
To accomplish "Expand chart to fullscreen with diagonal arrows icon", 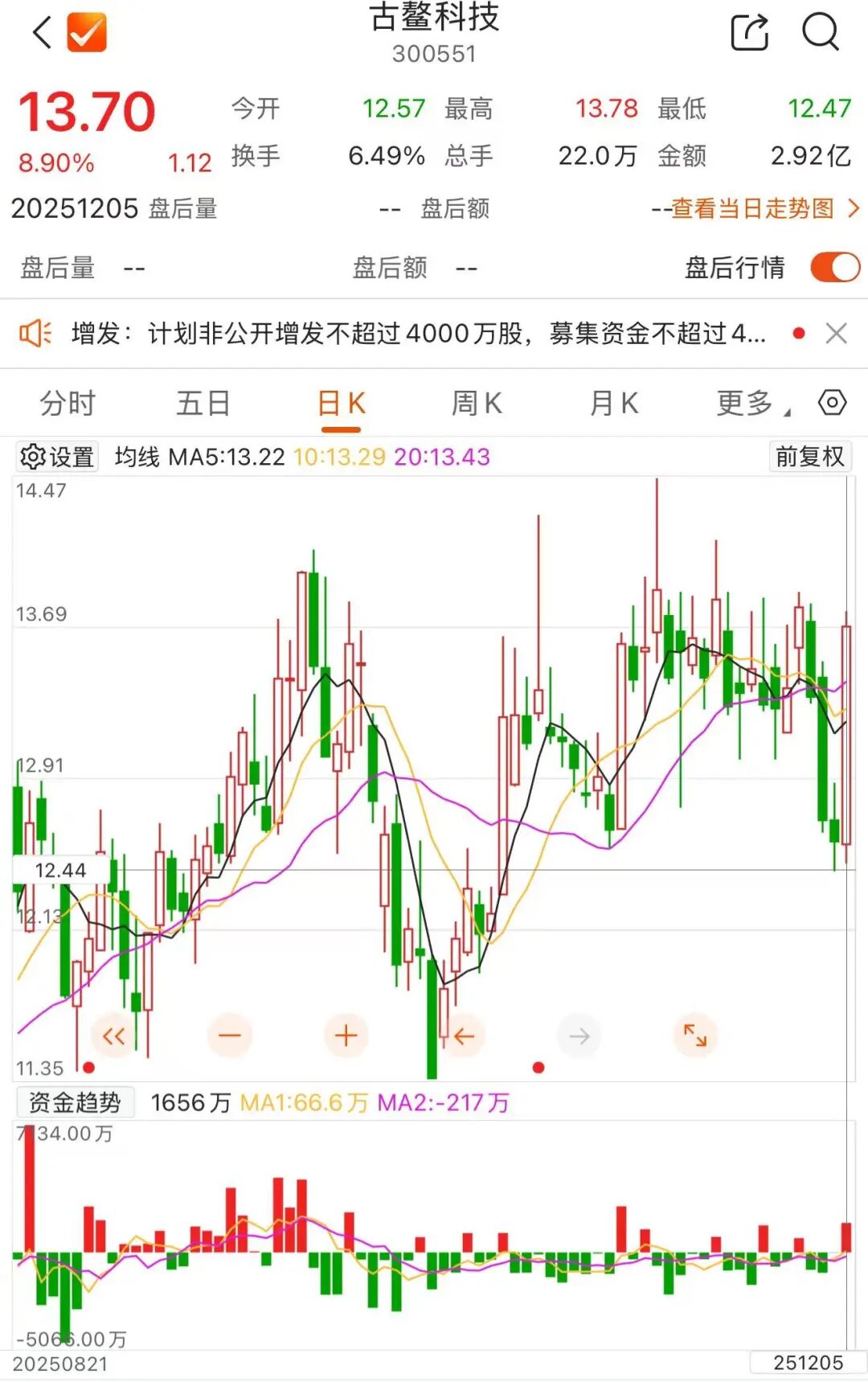I will 694,1035.
